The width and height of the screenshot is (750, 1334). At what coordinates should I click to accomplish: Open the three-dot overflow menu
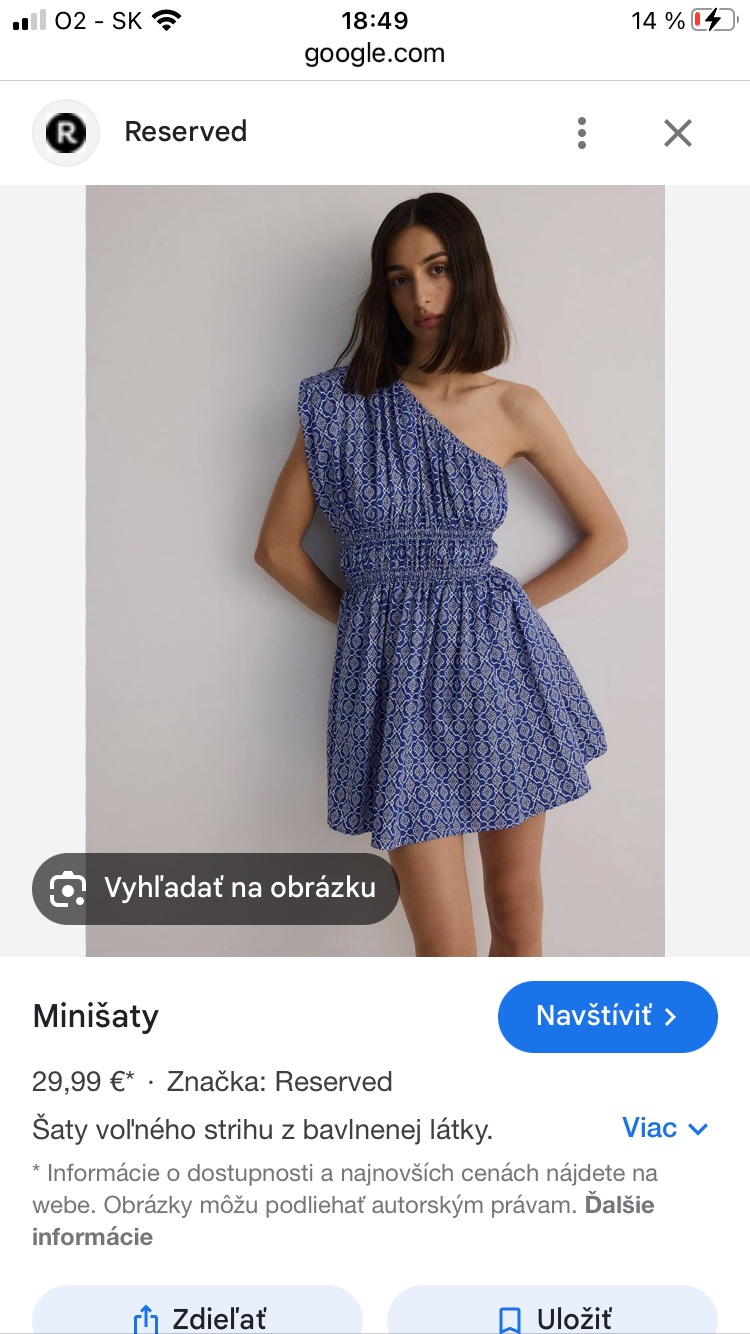pyautogui.click(x=581, y=133)
